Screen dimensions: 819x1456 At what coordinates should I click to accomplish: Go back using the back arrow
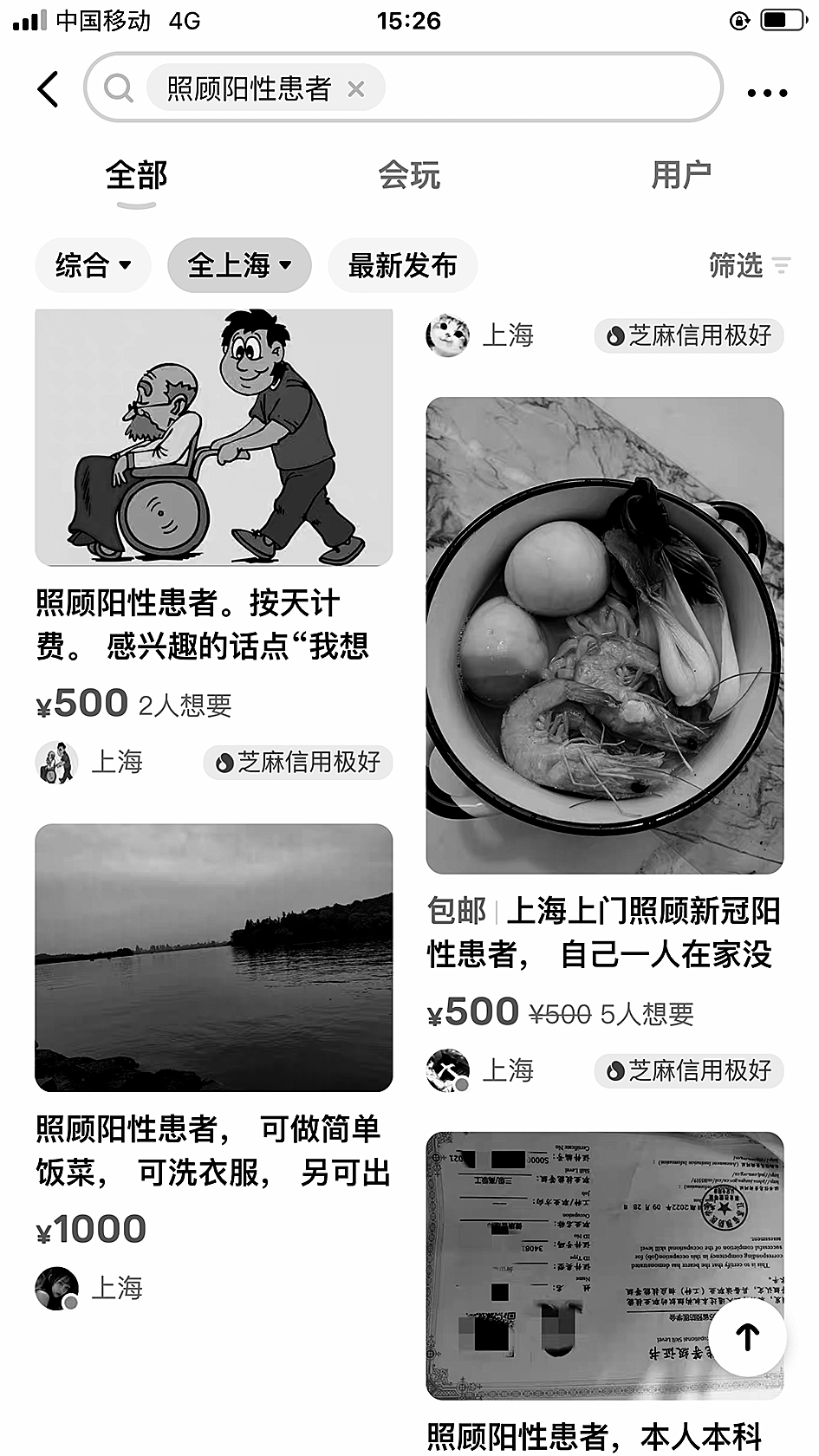(49, 88)
